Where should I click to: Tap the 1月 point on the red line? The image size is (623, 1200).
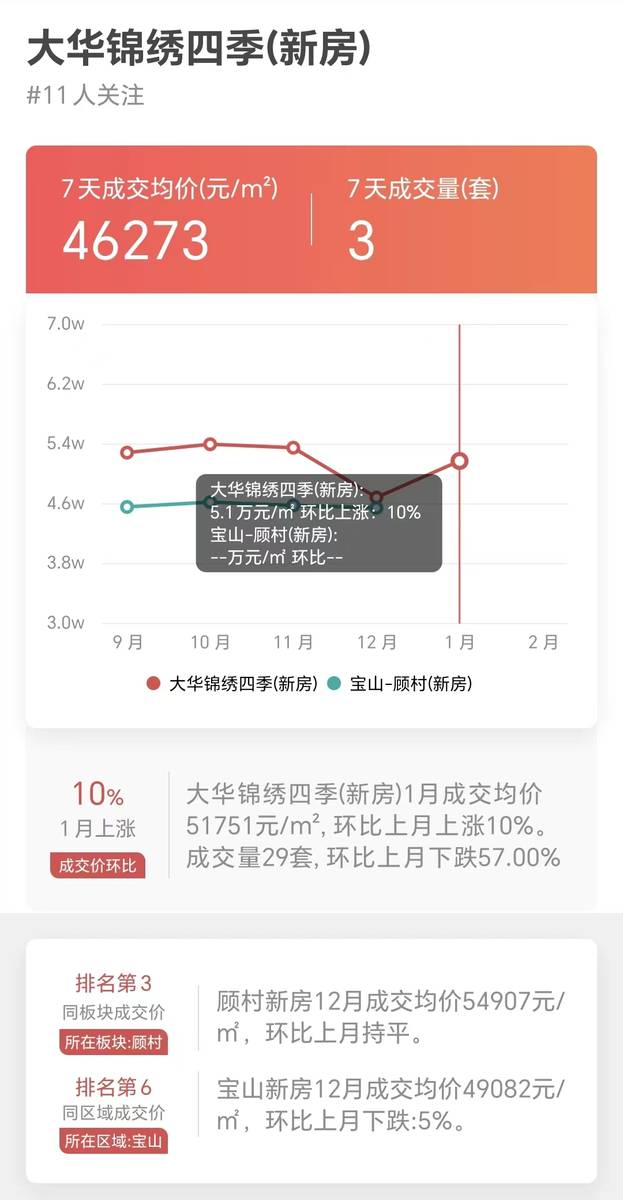[459, 460]
